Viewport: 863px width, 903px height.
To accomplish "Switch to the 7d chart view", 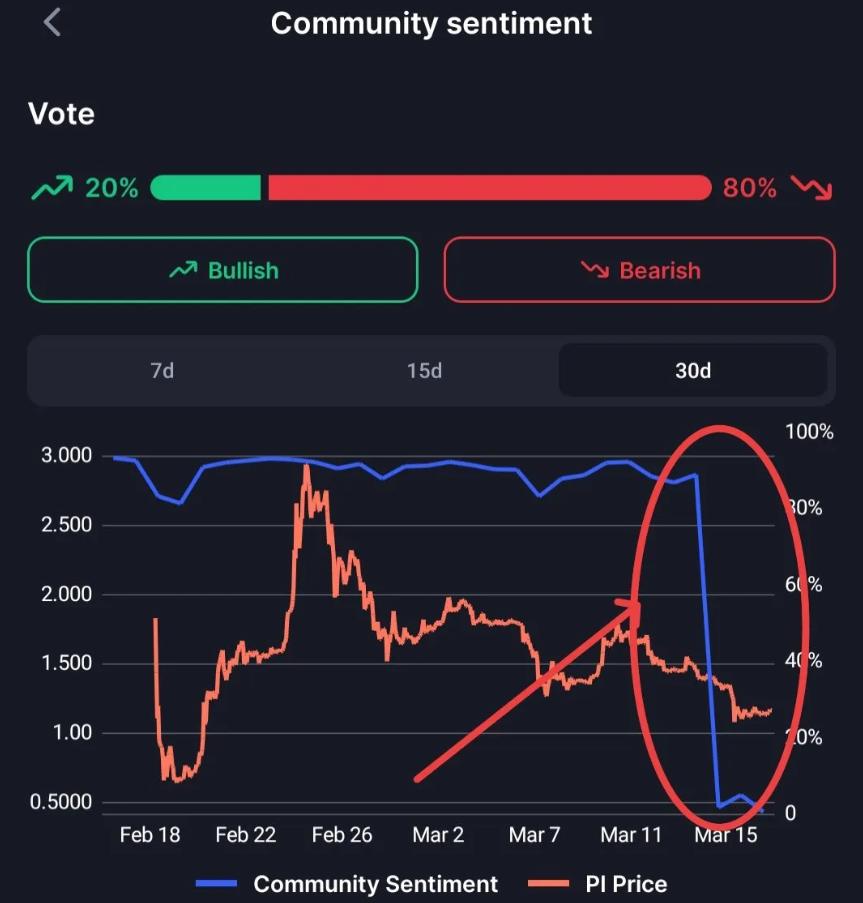I will coord(161,370).
